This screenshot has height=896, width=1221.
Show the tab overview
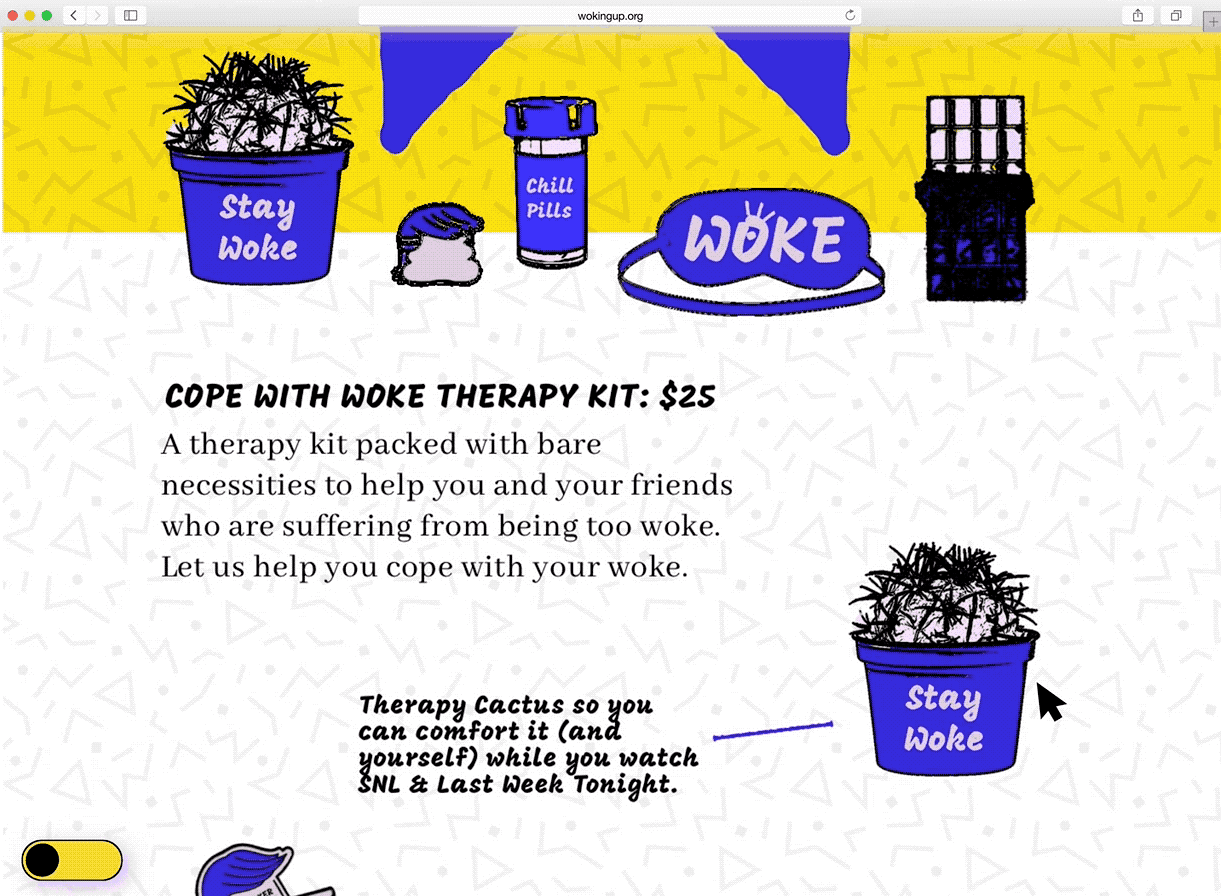(x=1176, y=15)
